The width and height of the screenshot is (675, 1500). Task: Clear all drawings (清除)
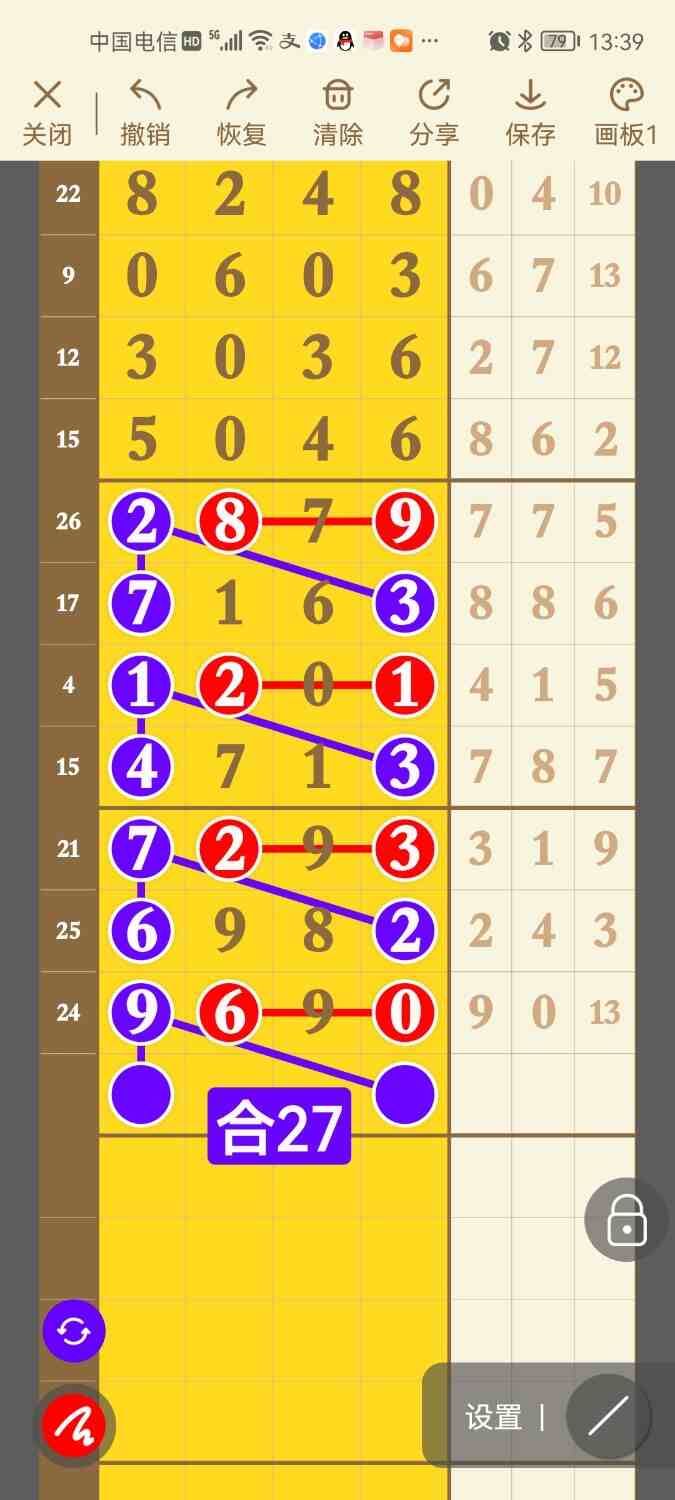click(x=338, y=113)
